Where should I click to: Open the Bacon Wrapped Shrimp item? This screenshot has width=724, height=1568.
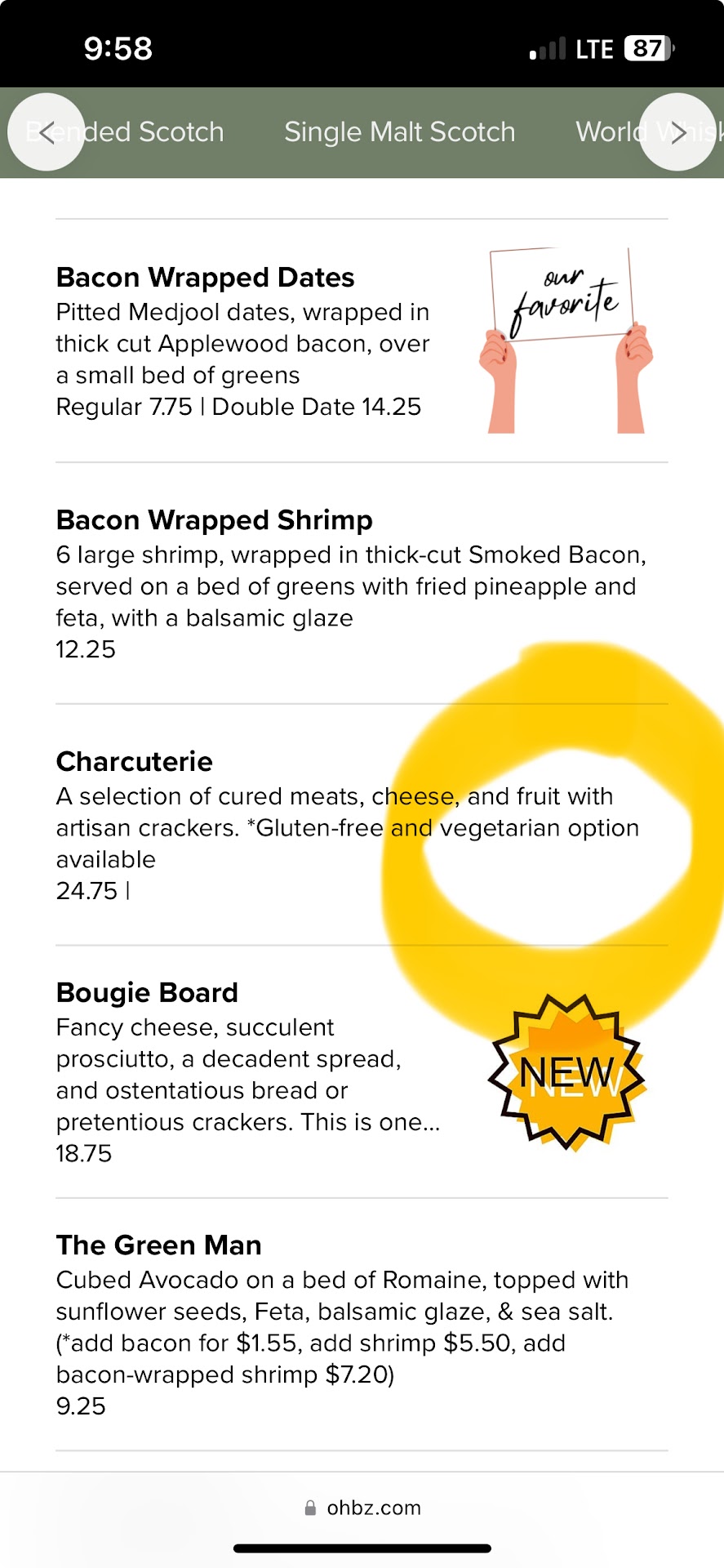[x=214, y=520]
